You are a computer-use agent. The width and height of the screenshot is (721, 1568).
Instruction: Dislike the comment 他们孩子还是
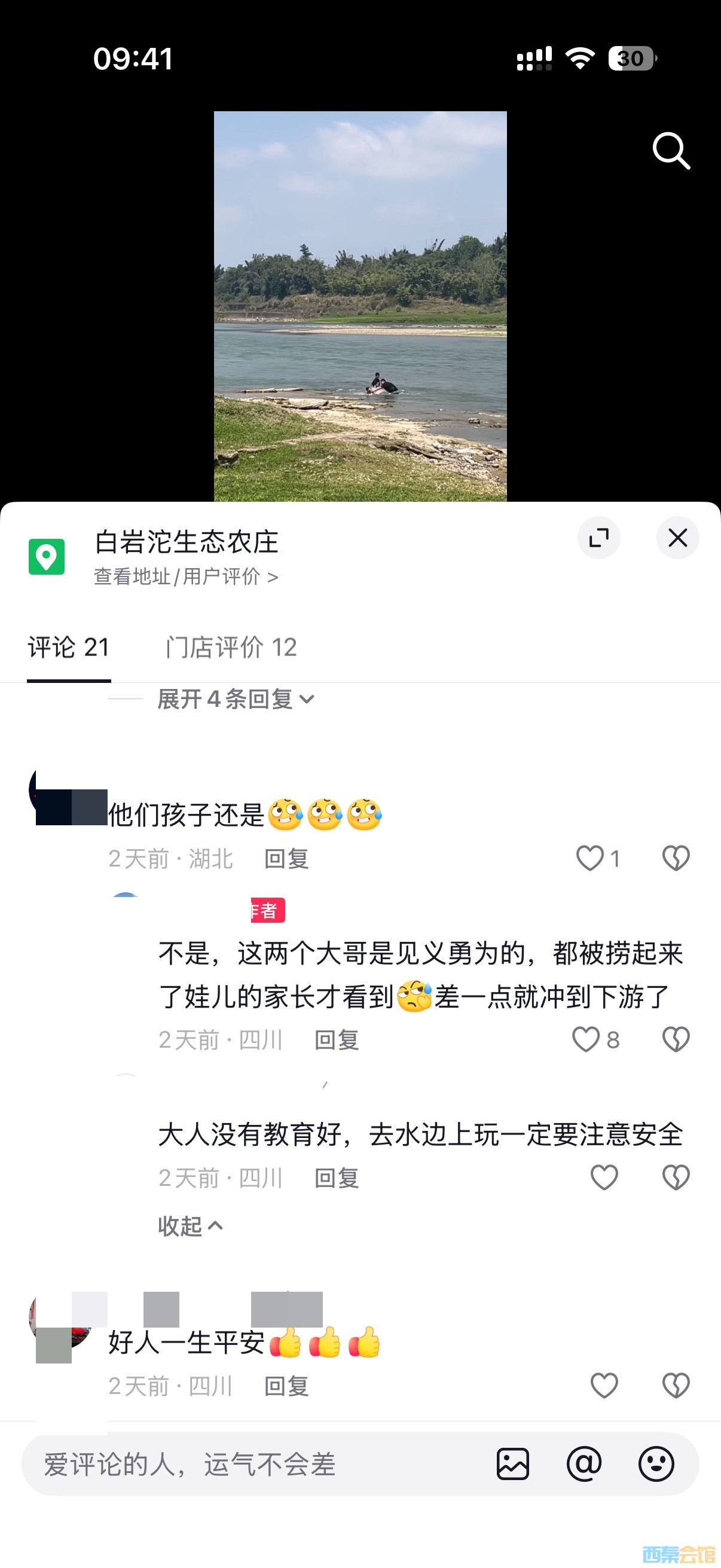[x=676, y=858]
